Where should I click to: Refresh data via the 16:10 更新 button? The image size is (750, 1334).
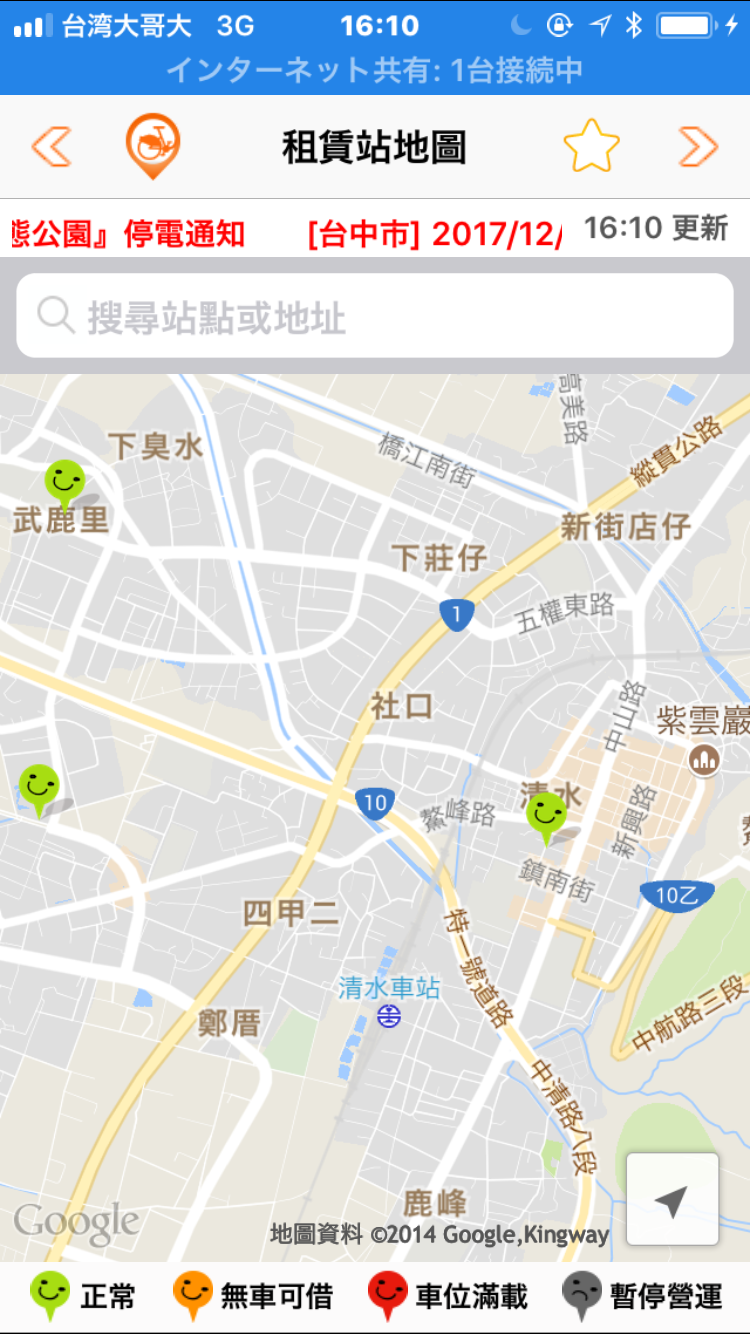tap(655, 229)
